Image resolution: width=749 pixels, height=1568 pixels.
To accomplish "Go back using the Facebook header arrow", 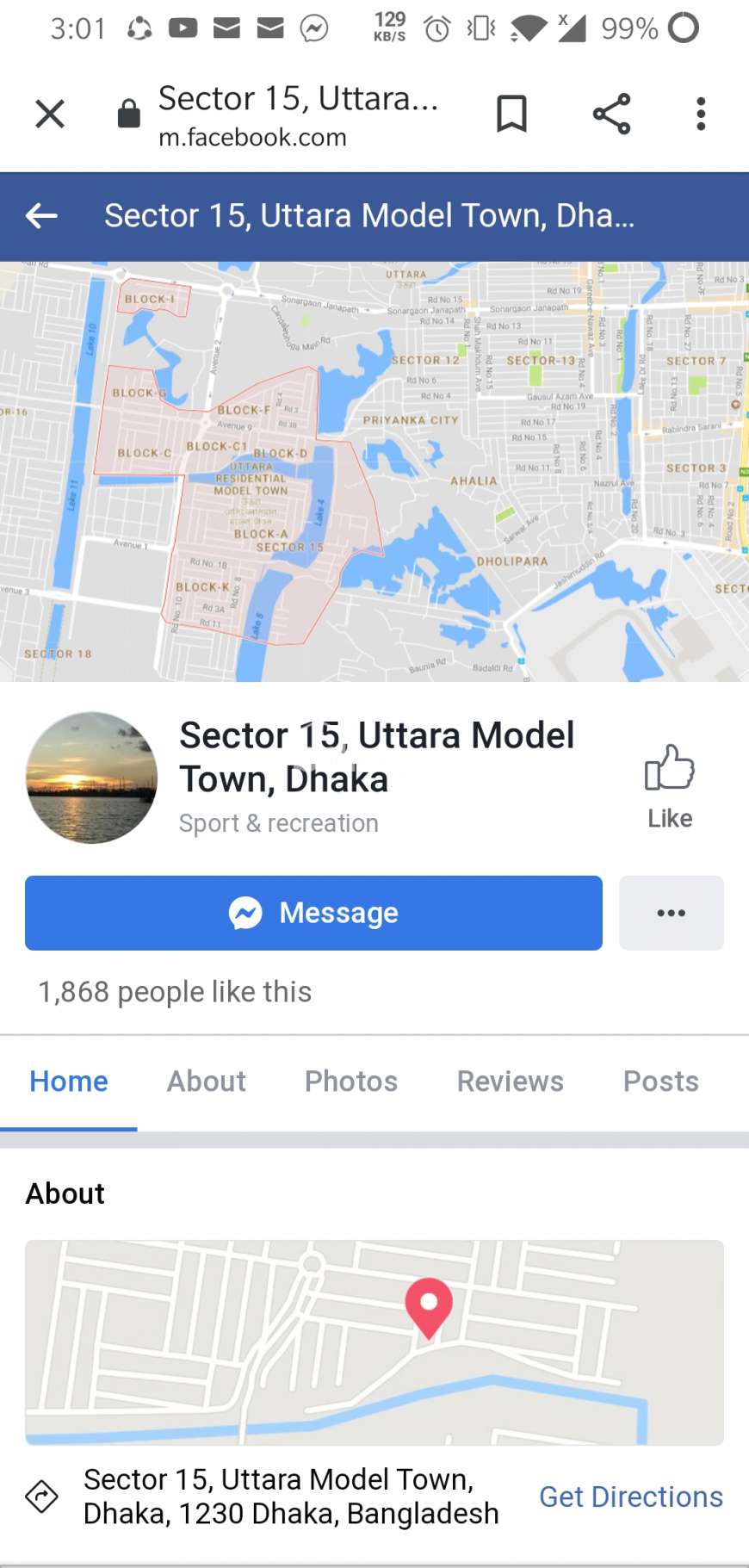I will [41, 216].
